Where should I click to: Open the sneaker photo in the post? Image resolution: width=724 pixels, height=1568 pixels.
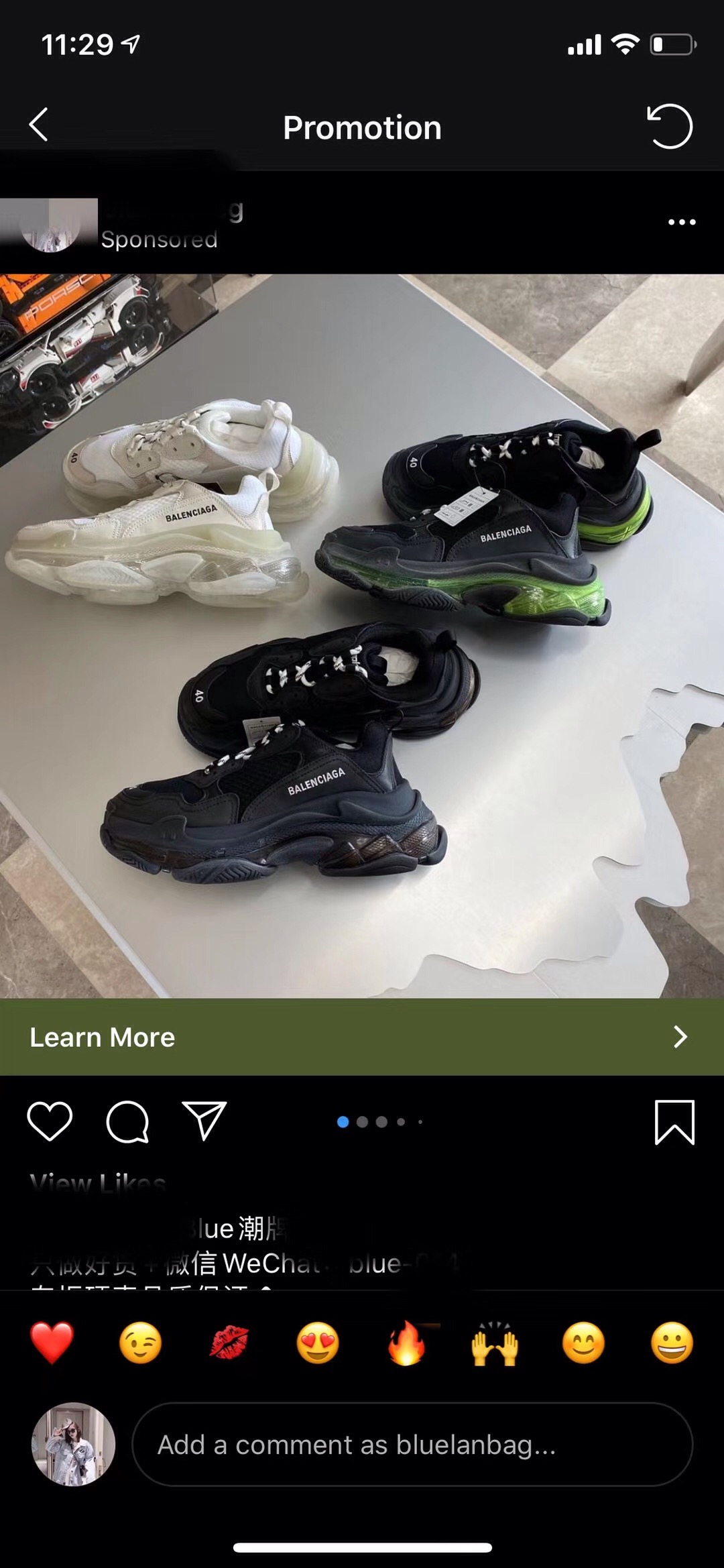pyautogui.click(x=362, y=636)
